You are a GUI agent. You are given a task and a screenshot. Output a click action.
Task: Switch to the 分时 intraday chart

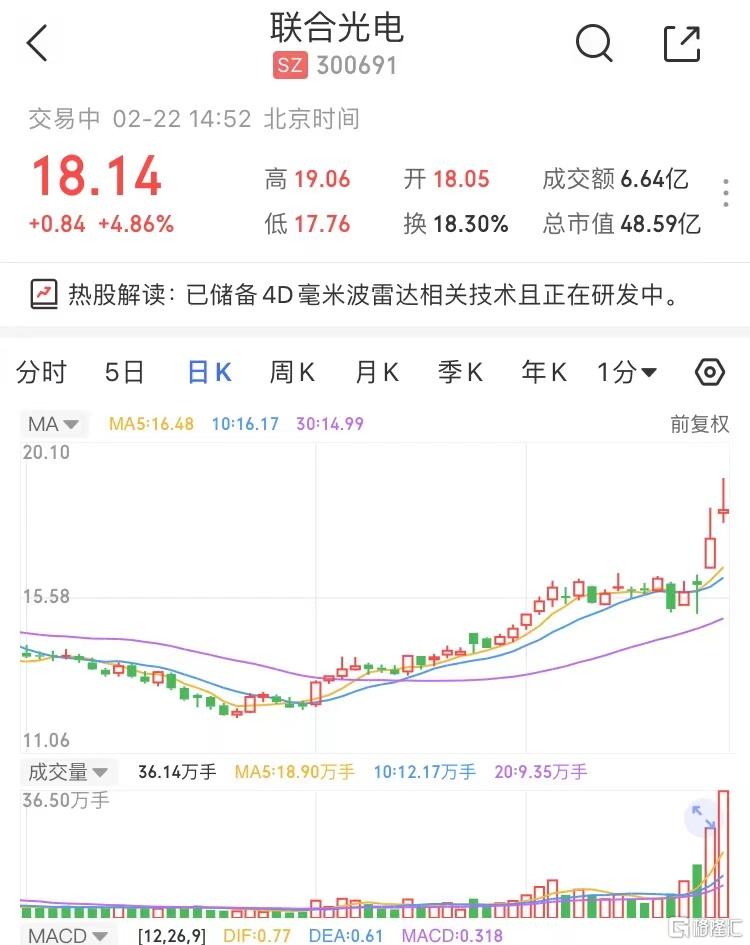42,373
